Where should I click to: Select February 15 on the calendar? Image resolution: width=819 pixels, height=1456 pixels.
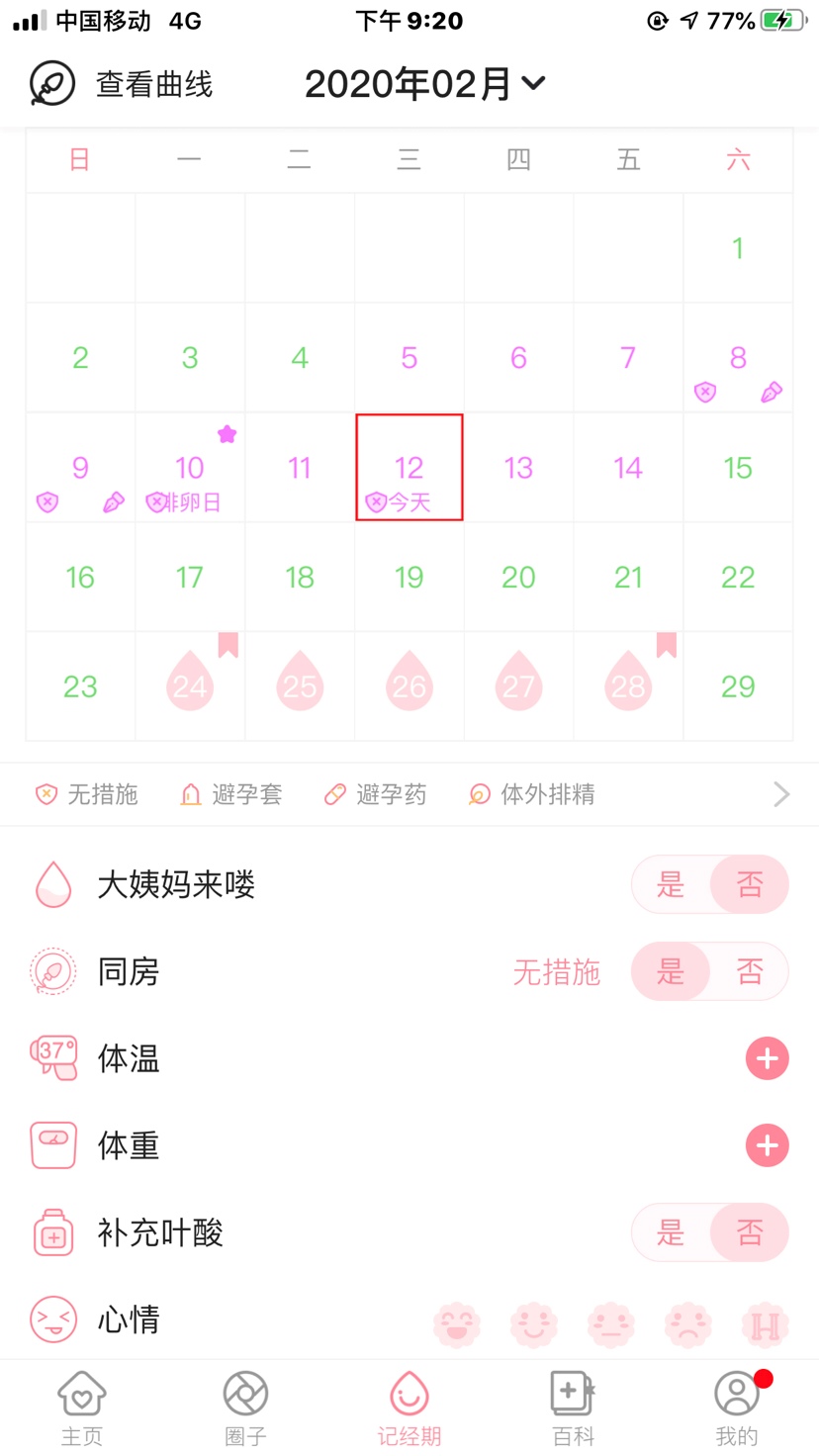[738, 467]
